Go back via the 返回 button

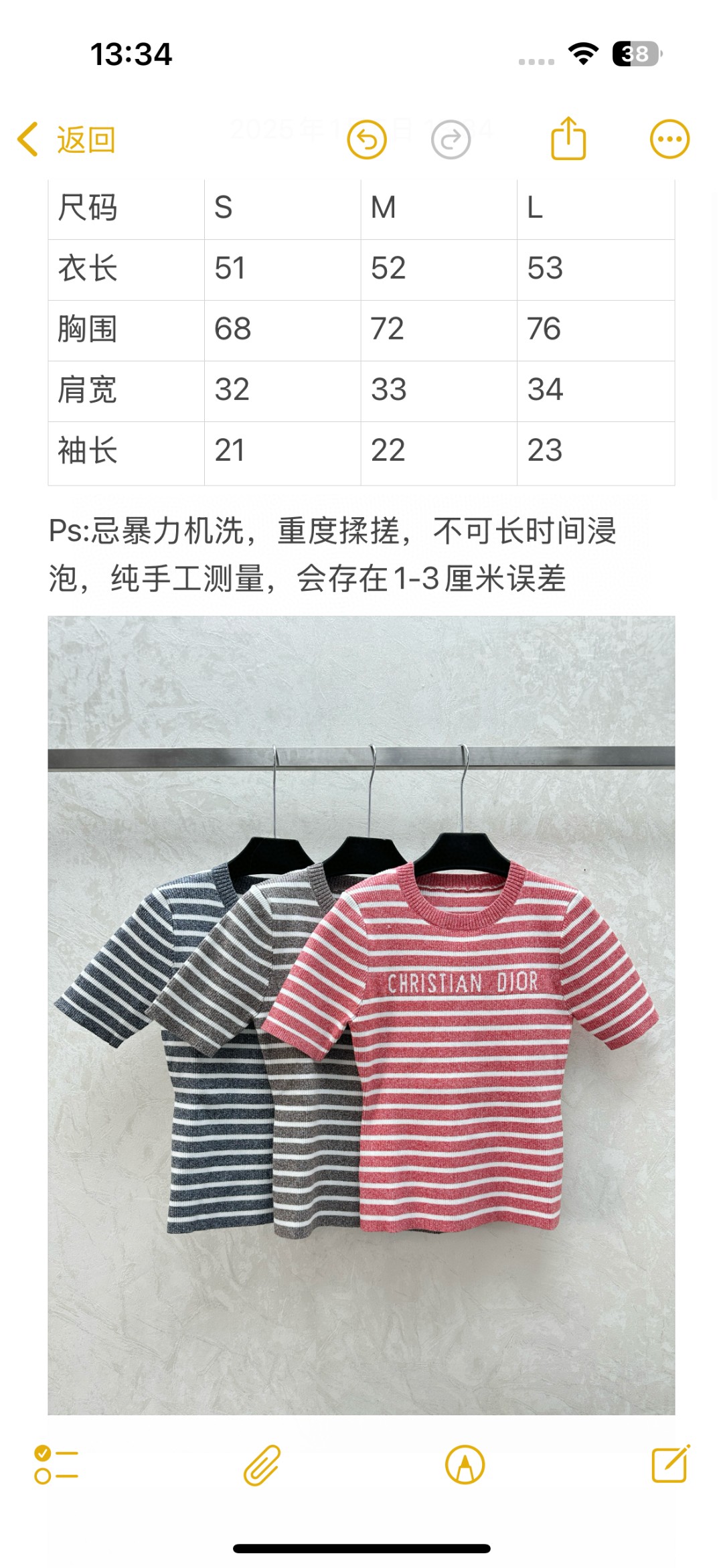[x=66, y=139]
